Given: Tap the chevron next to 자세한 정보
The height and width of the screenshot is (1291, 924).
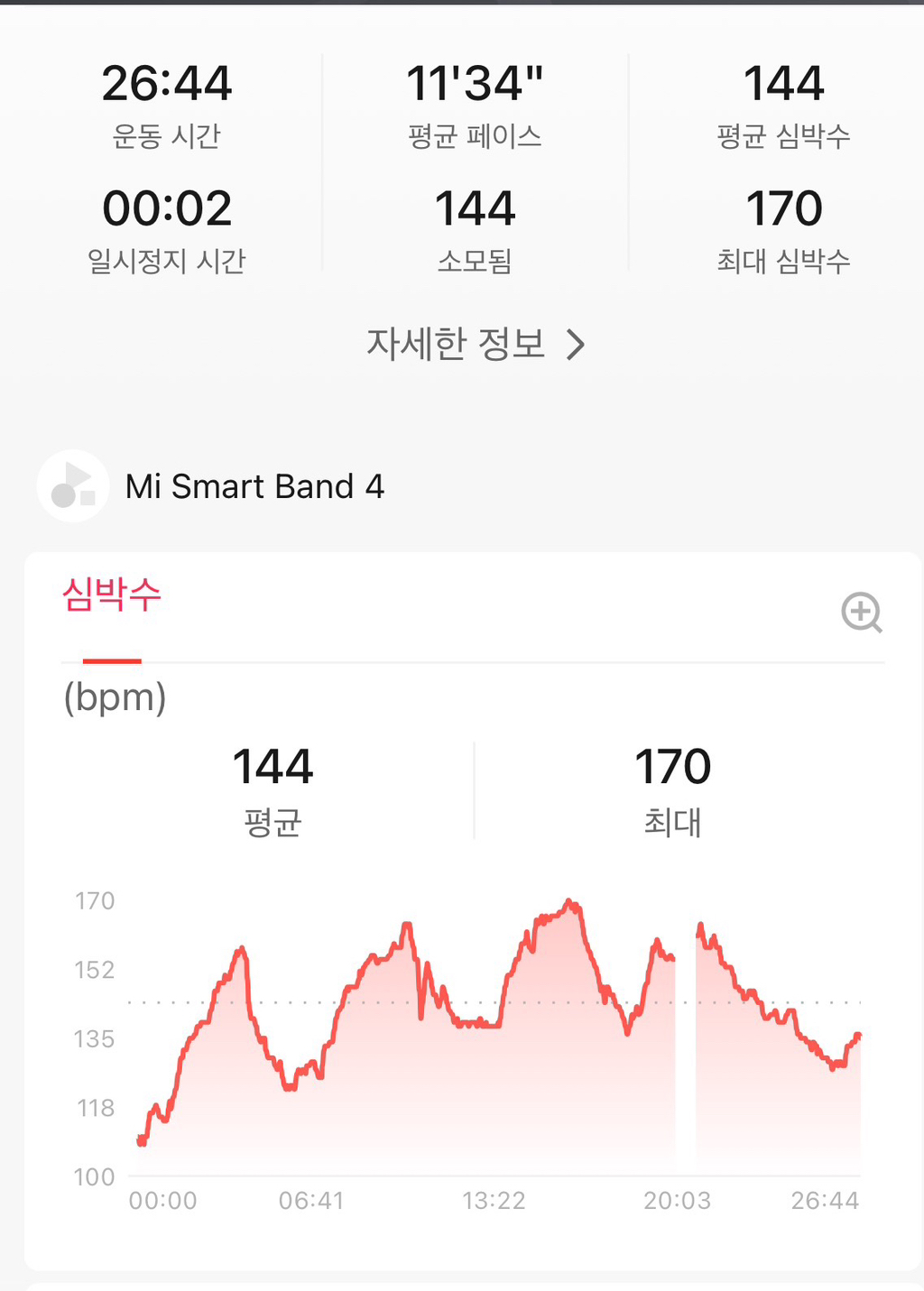Looking at the screenshot, I should pos(576,343).
